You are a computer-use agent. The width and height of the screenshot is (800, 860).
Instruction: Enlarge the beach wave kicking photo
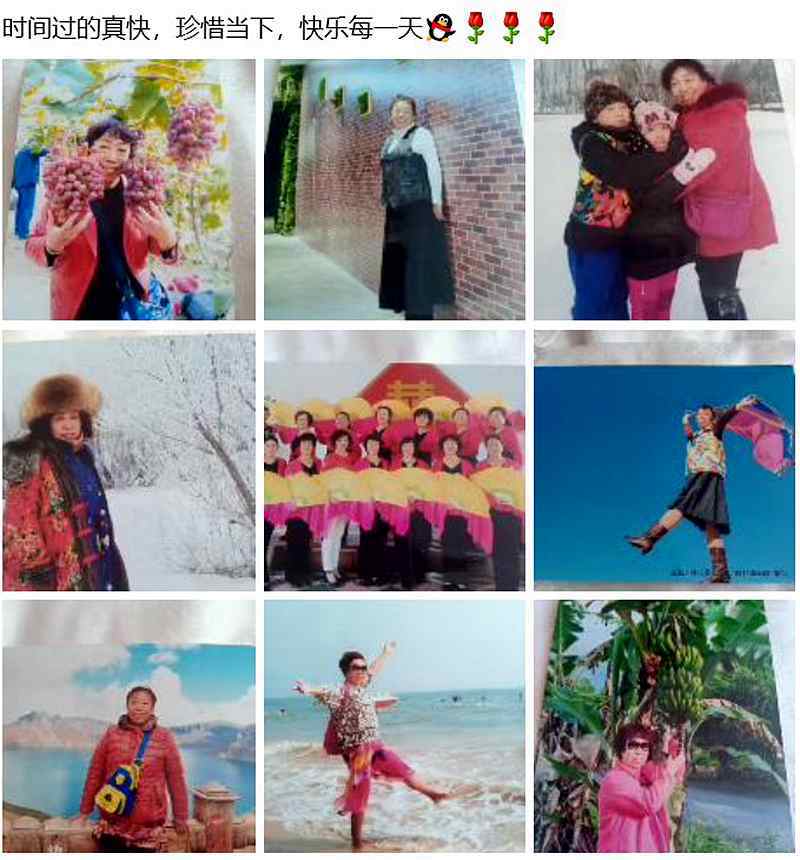pyautogui.click(x=394, y=726)
